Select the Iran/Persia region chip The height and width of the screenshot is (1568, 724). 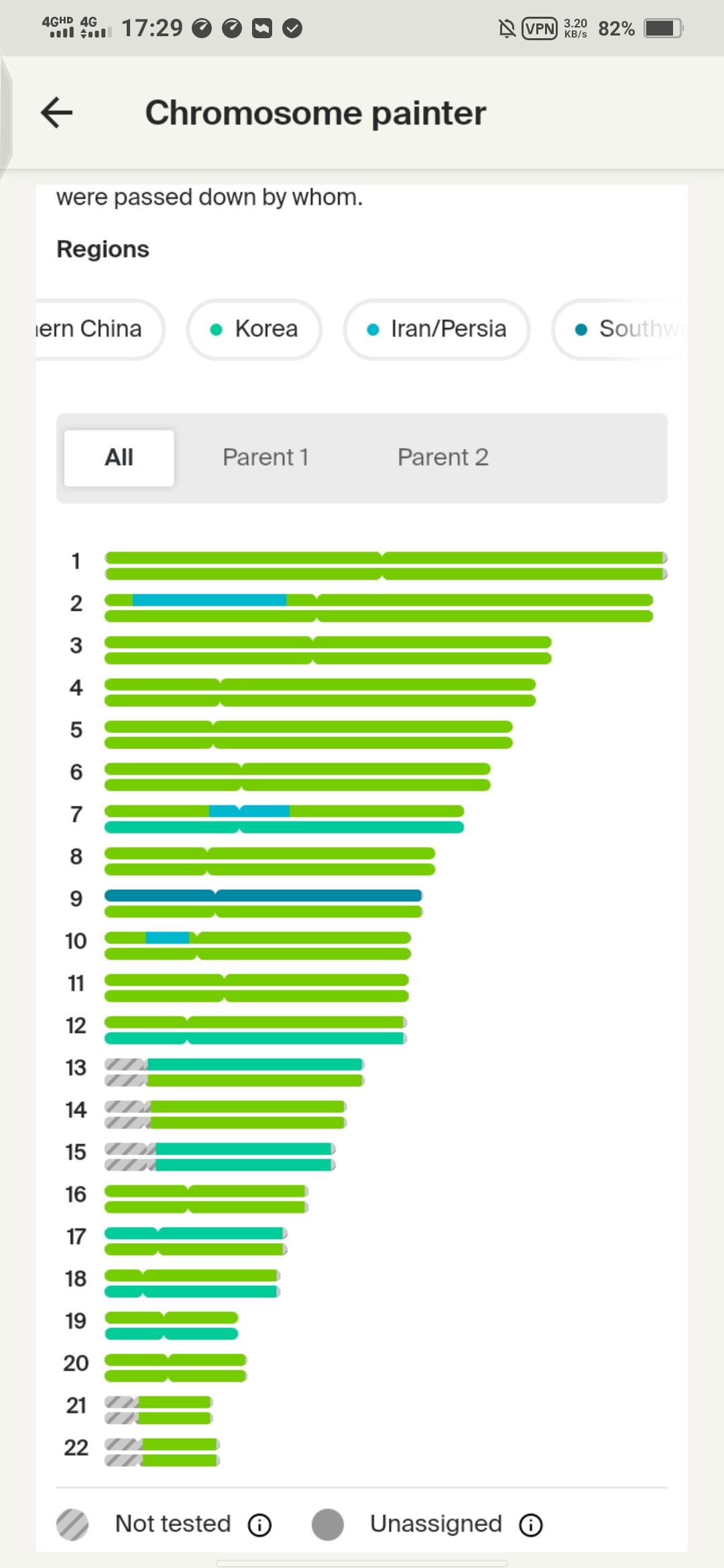[437, 329]
